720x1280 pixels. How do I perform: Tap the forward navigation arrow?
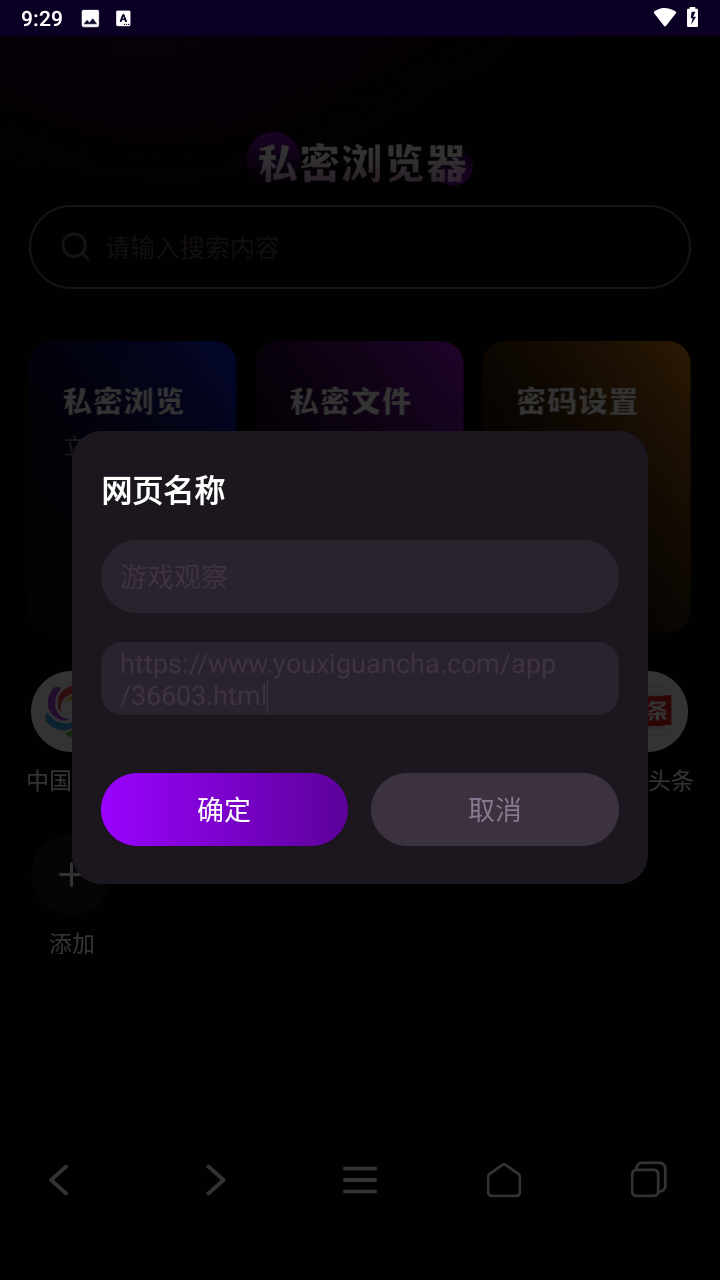coord(215,1180)
